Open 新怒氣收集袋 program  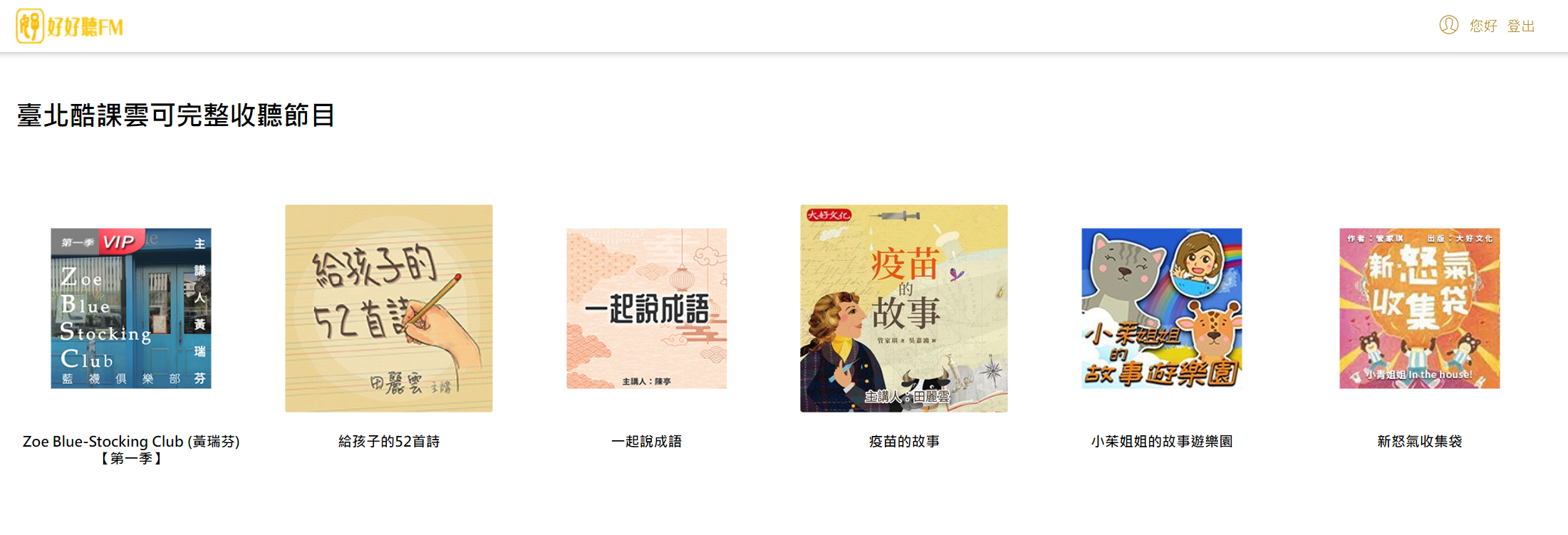[1420, 308]
